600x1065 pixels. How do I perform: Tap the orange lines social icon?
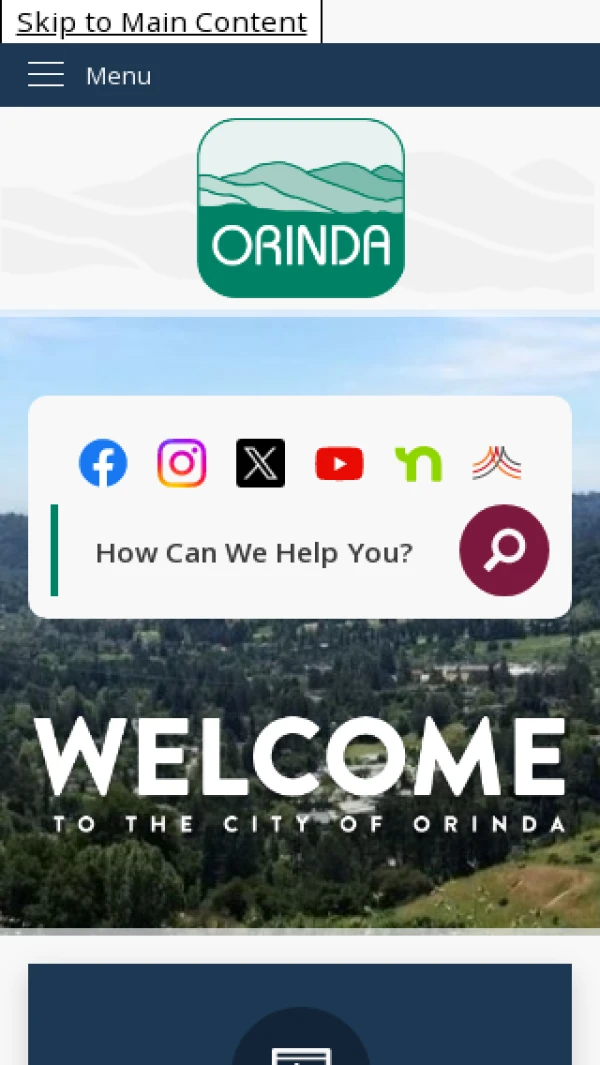pos(497,463)
